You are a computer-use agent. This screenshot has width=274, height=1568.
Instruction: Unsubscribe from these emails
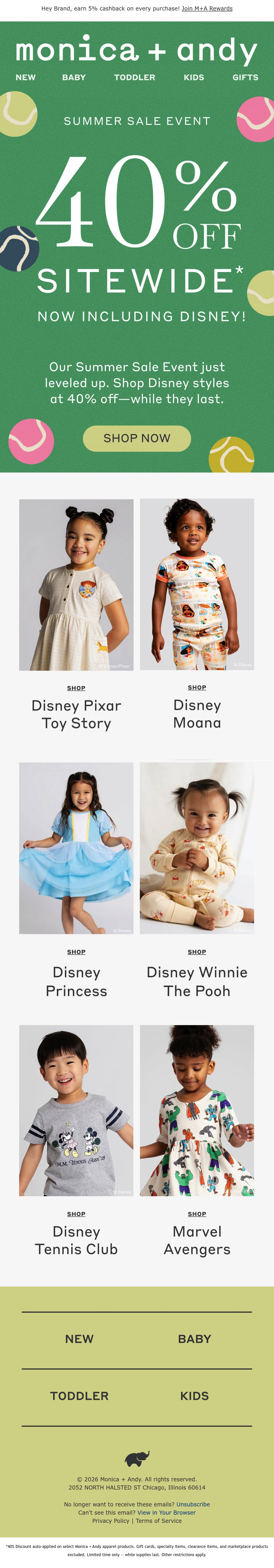pos(193,1505)
